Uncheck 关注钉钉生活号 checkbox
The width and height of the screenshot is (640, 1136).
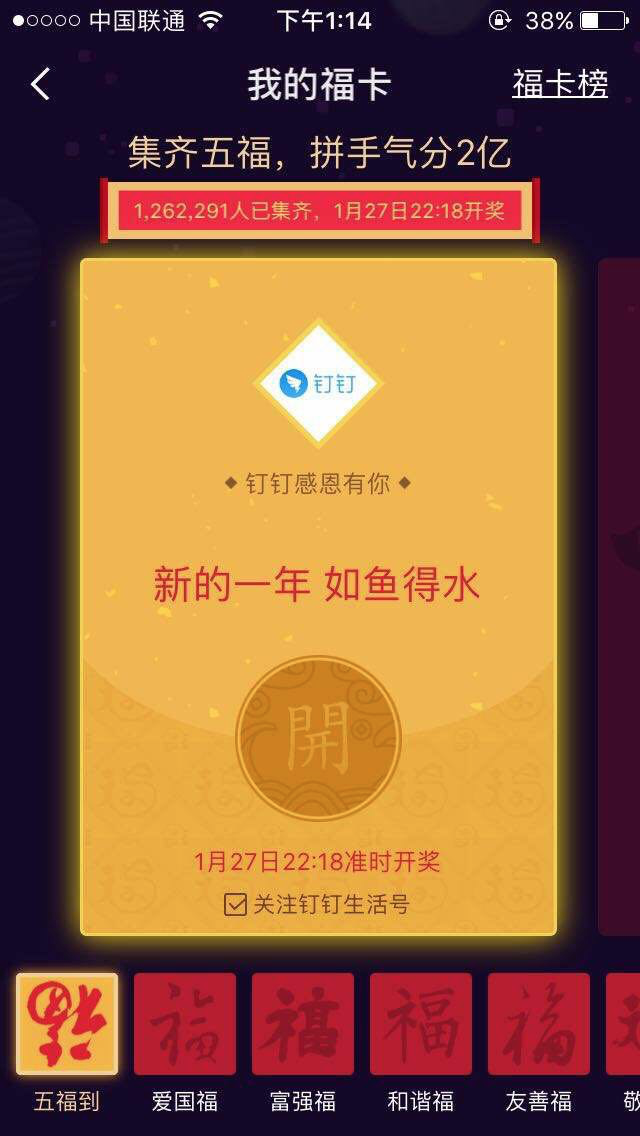(x=235, y=905)
